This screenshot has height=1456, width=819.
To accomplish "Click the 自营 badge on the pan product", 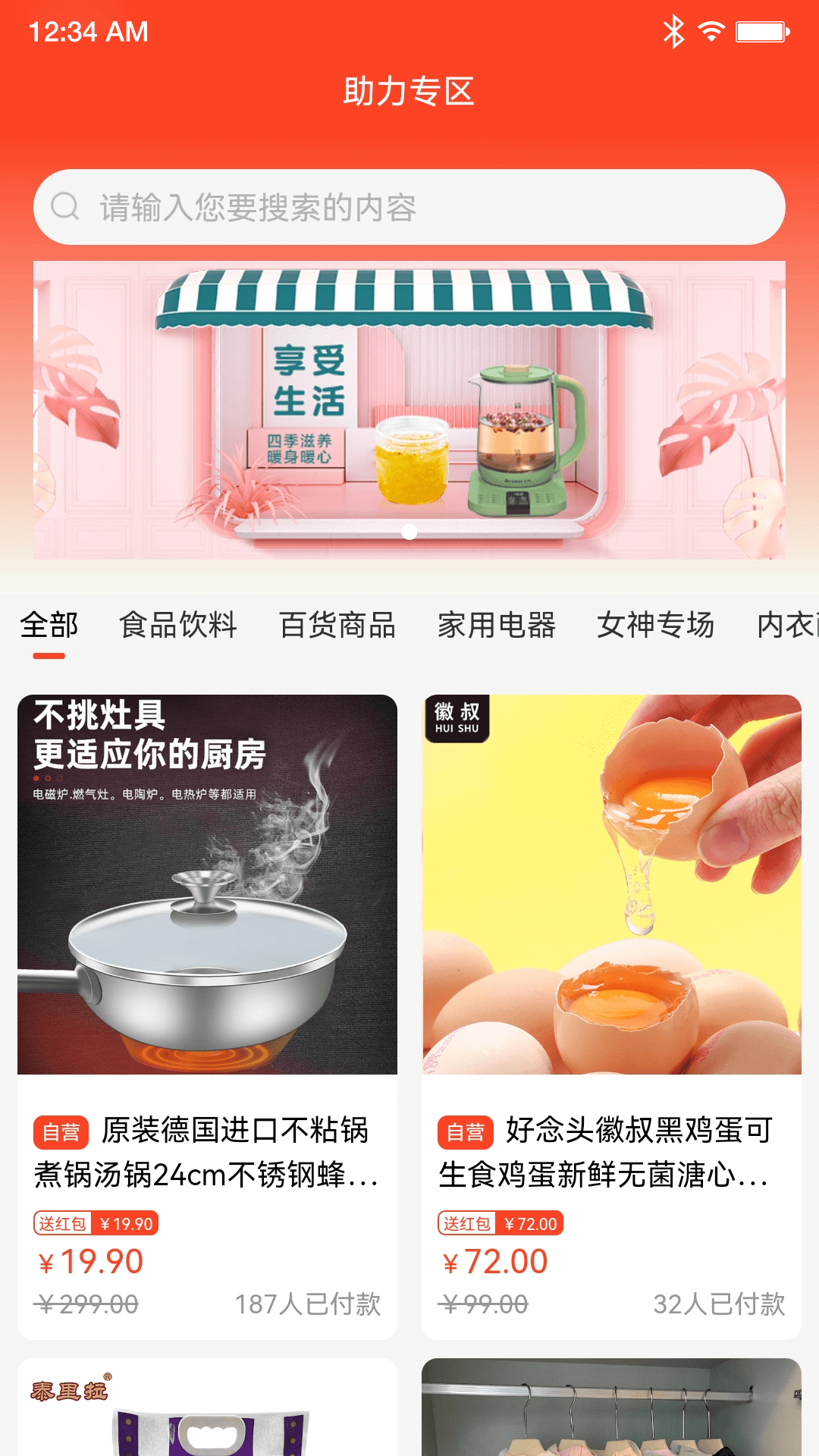I will [x=60, y=1133].
